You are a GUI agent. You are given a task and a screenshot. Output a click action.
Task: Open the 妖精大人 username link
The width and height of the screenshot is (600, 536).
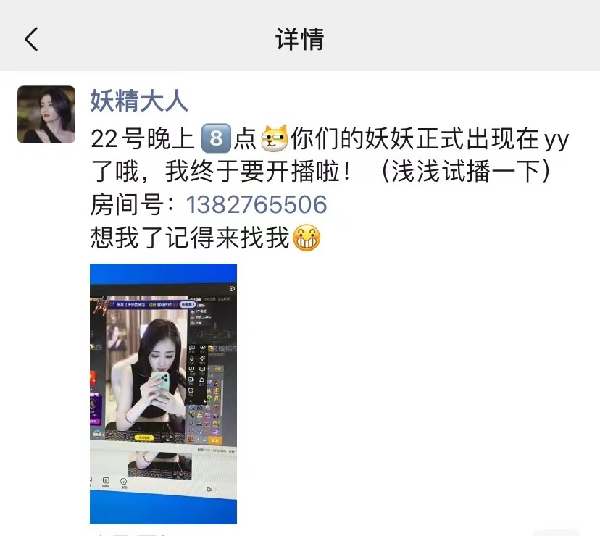pos(139,101)
